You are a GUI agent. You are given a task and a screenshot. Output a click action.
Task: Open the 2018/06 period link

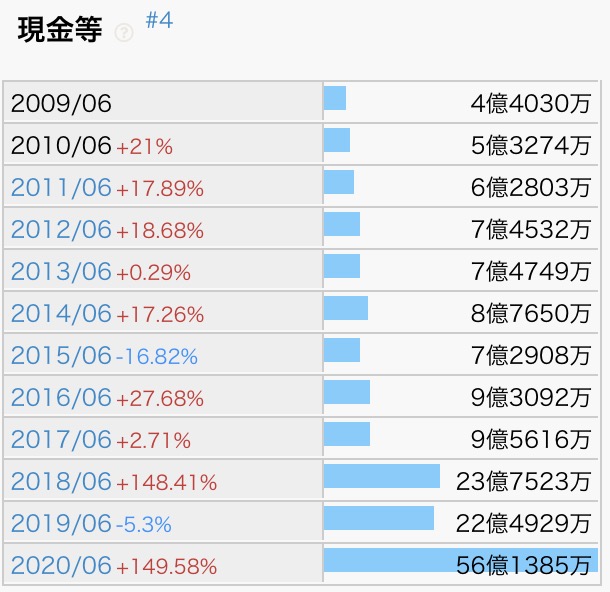click(61, 482)
